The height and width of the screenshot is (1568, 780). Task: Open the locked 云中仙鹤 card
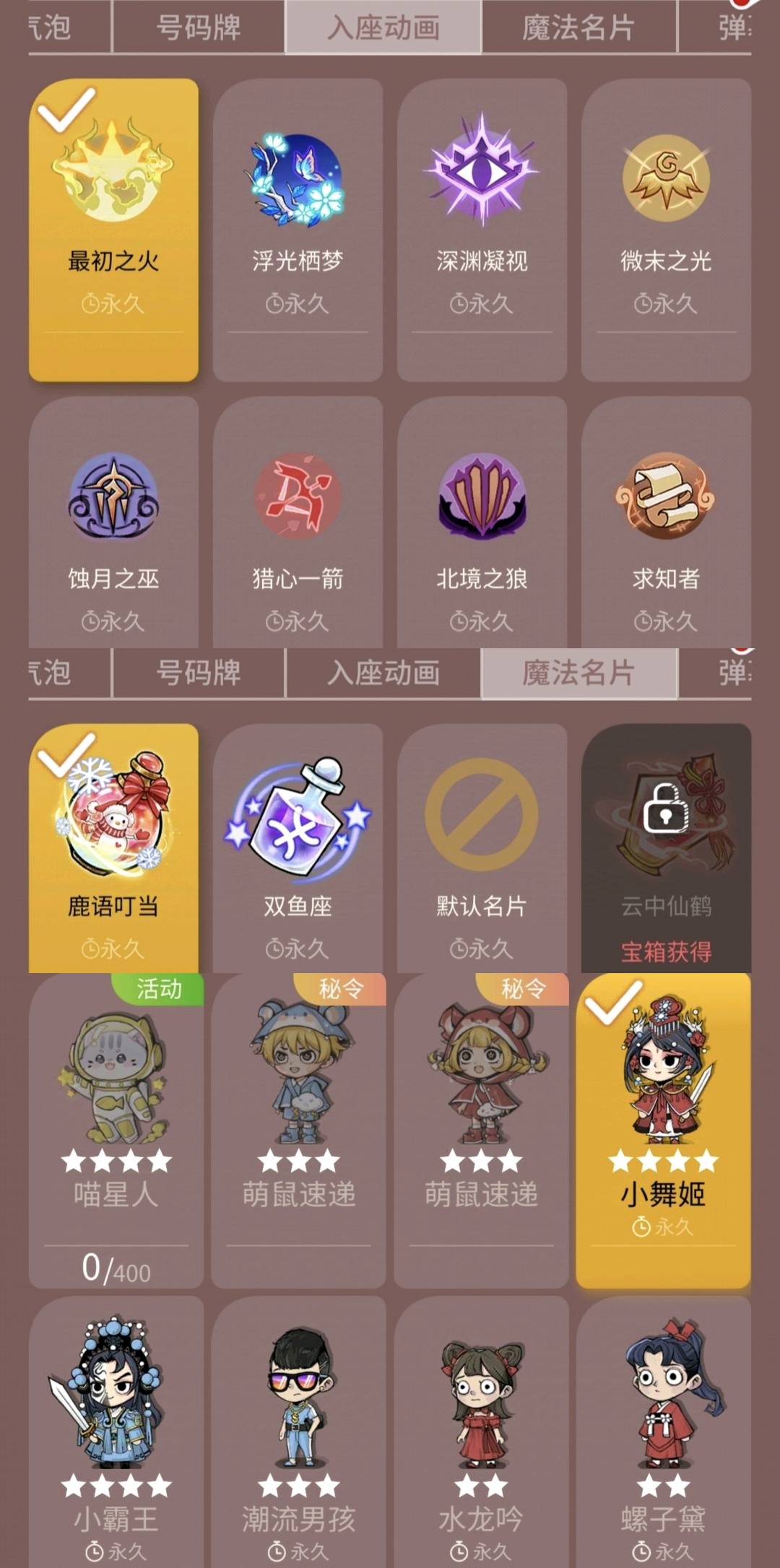click(x=666, y=848)
